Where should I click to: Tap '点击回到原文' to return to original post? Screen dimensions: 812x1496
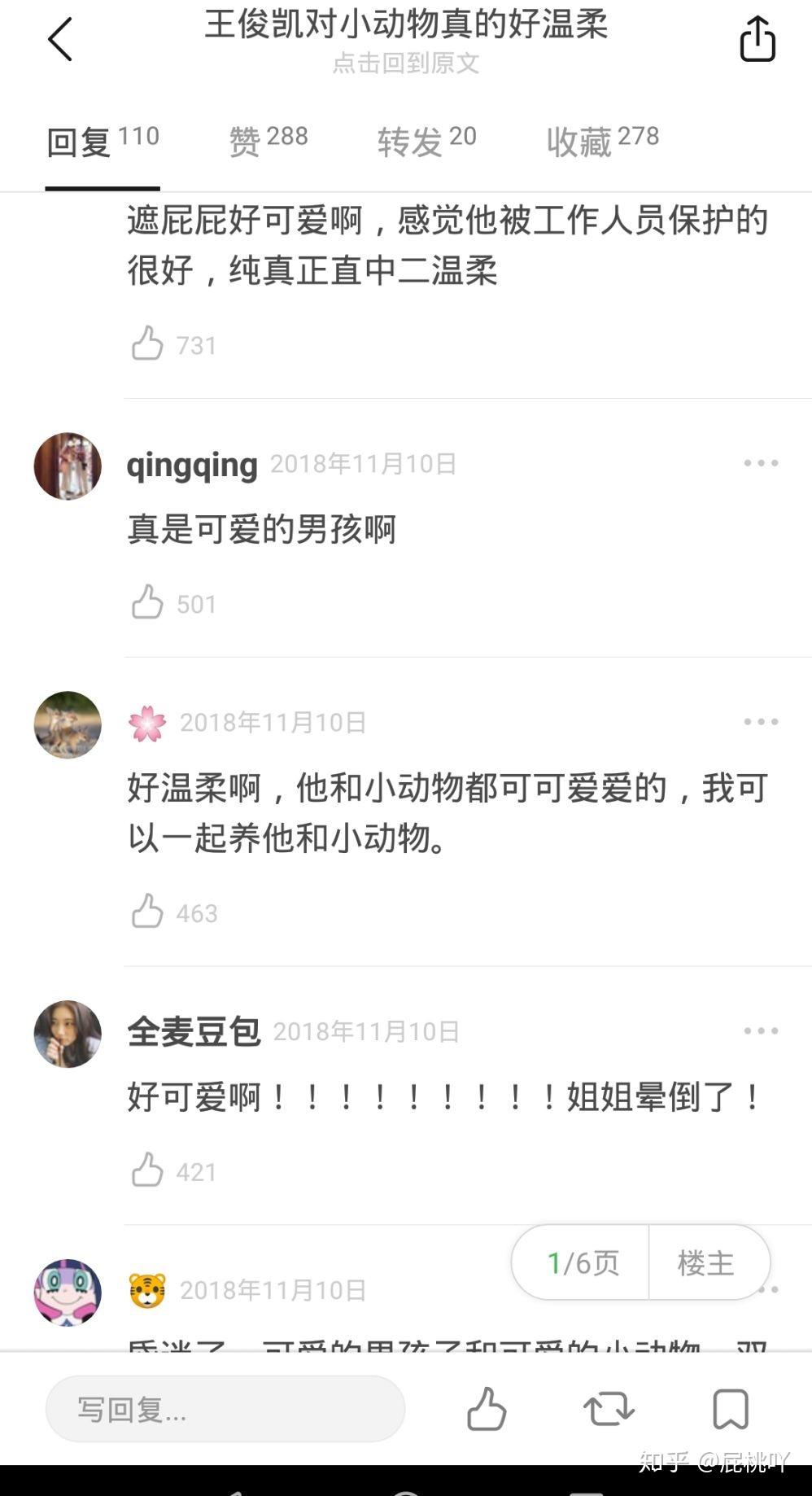point(405,63)
